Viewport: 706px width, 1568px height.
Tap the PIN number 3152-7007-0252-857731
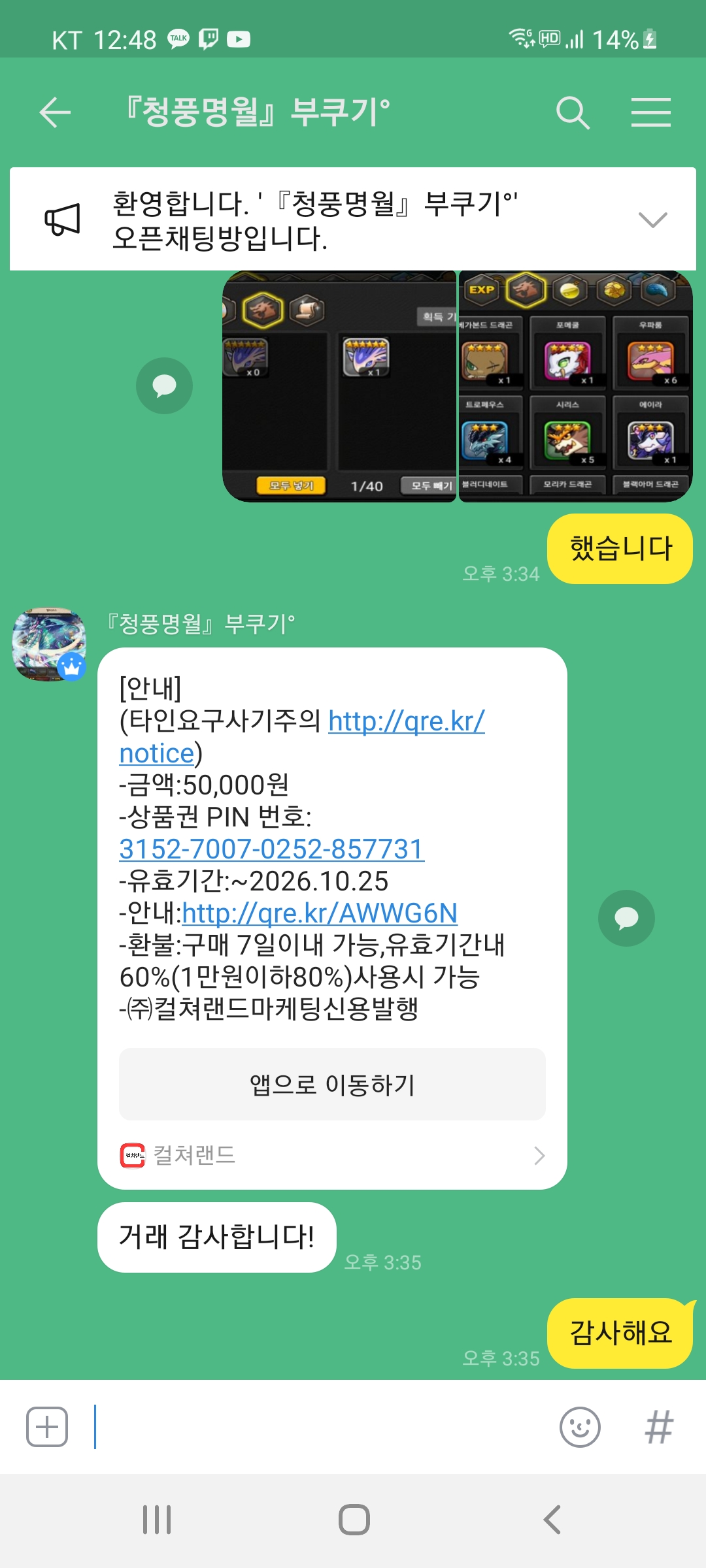[x=271, y=849]
